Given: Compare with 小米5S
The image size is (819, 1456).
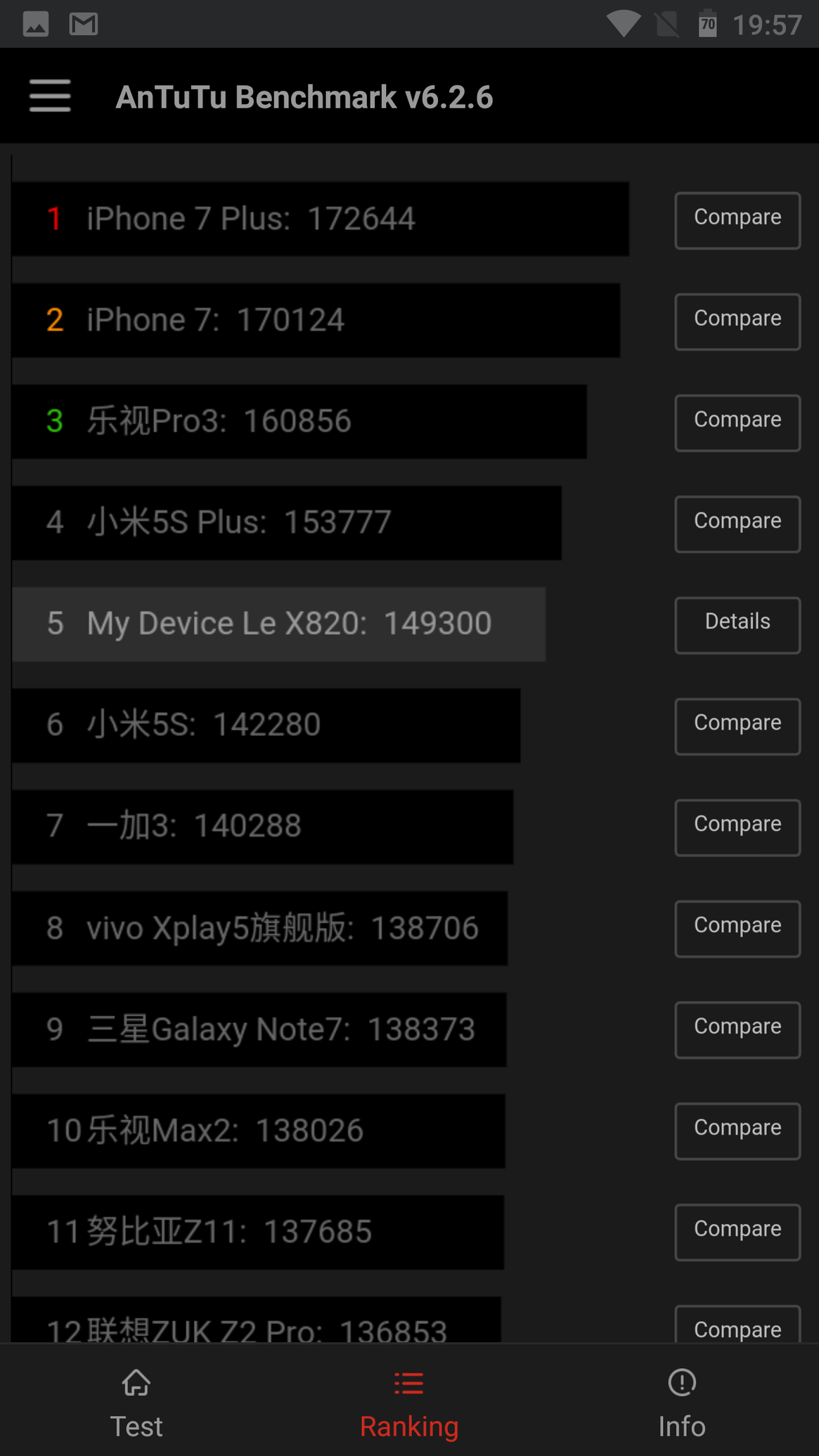Looking at the screenshot, I should [x=737, y=726].
